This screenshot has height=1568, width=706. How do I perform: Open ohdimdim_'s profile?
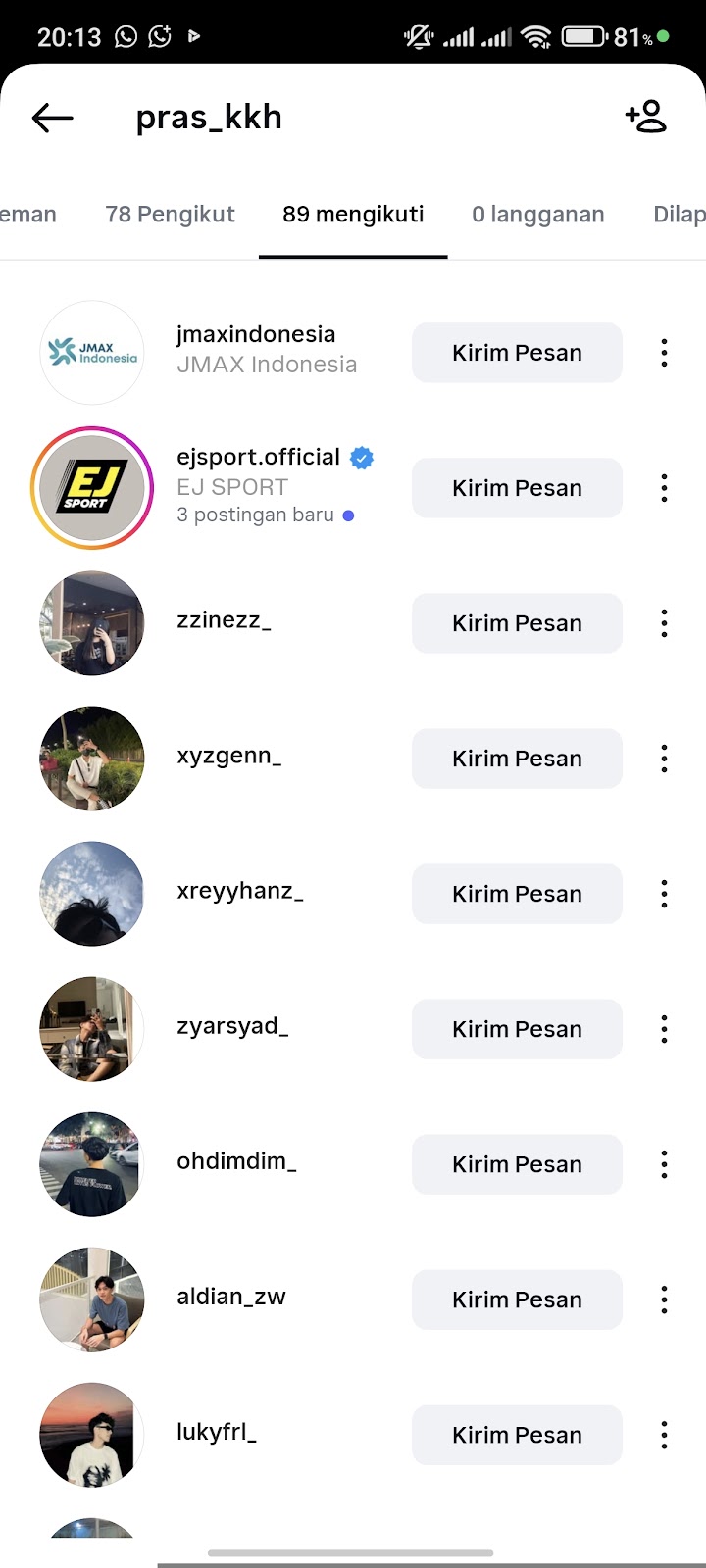click(235, 1162)
